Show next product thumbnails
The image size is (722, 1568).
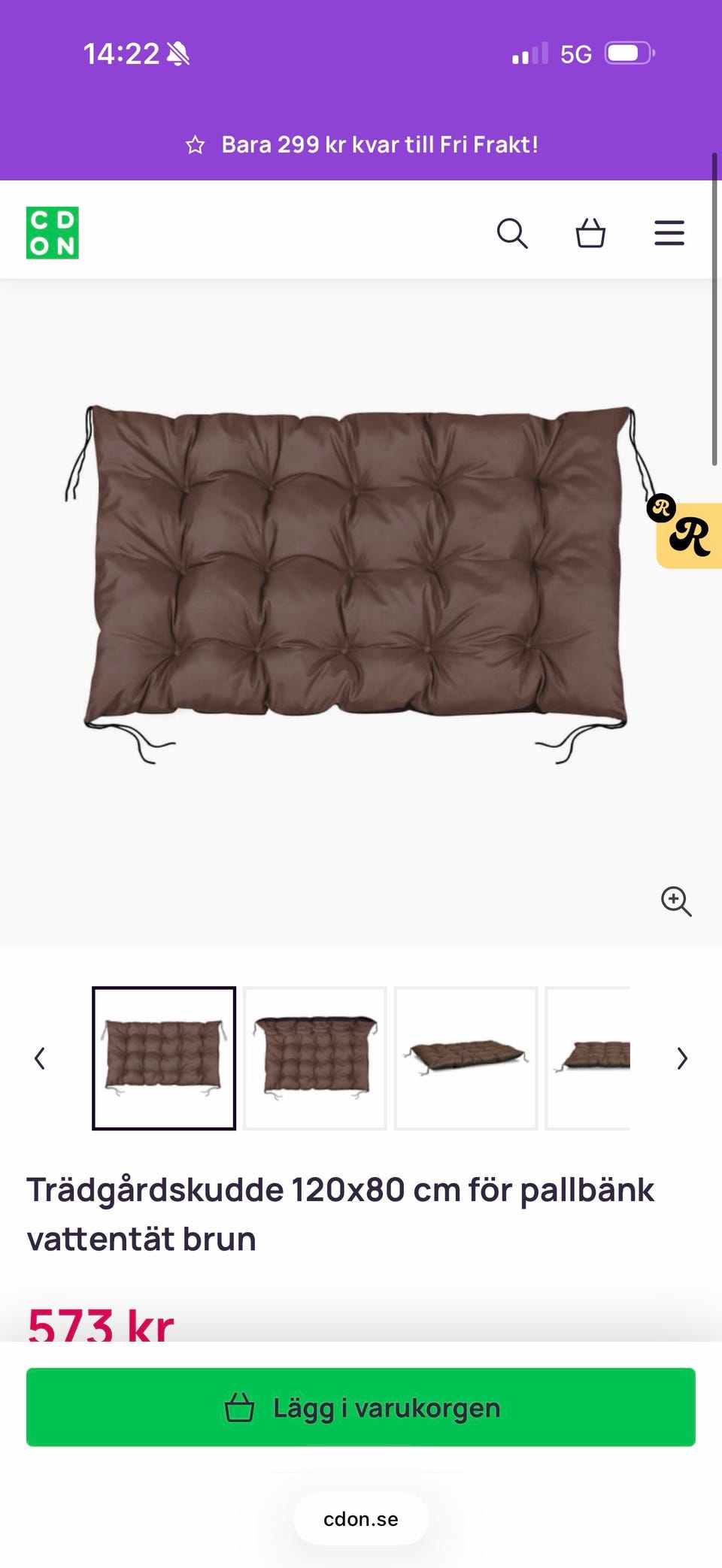(682, 1058)
